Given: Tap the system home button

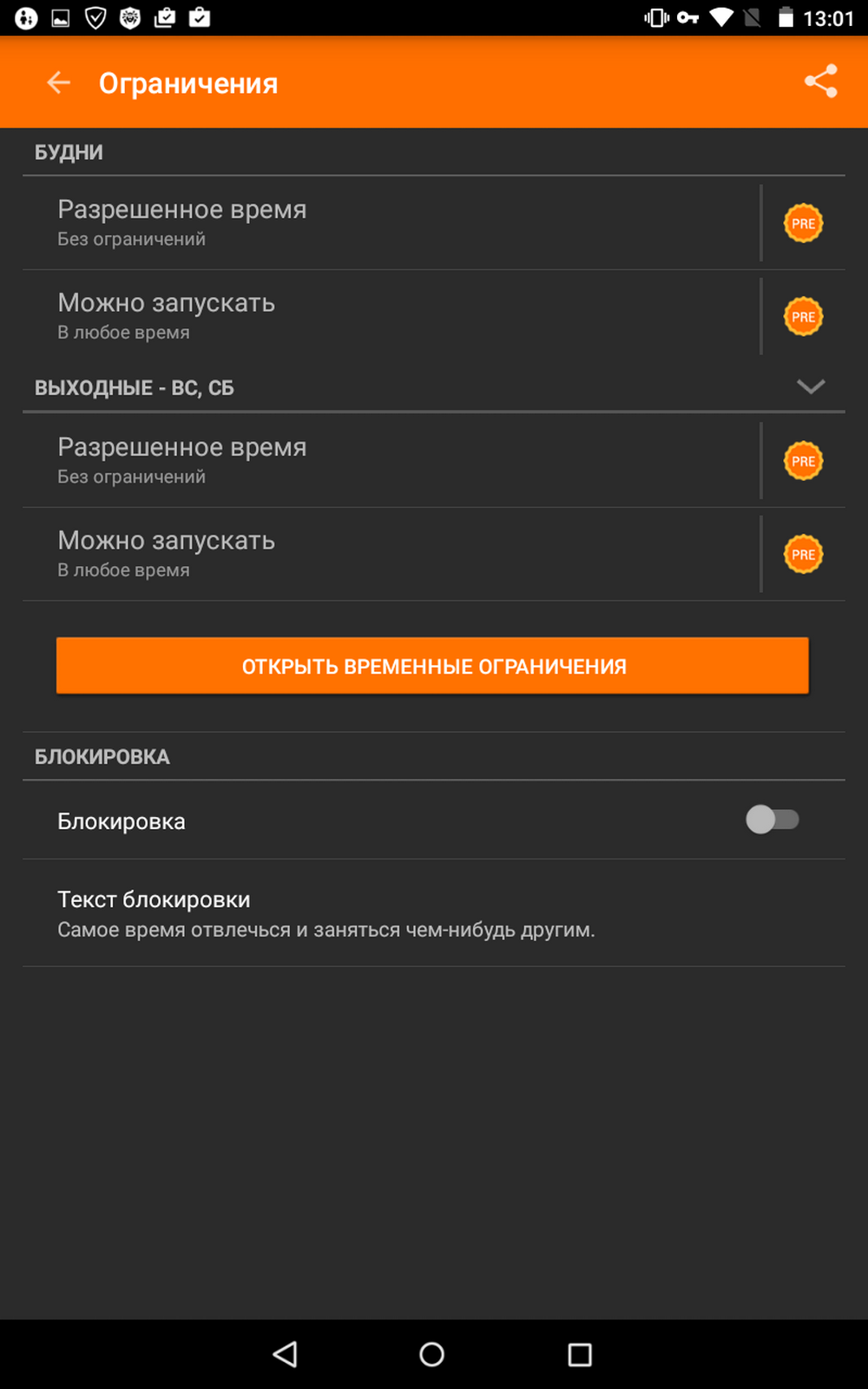Looking at the screenshot, I should coord(431,1354).
